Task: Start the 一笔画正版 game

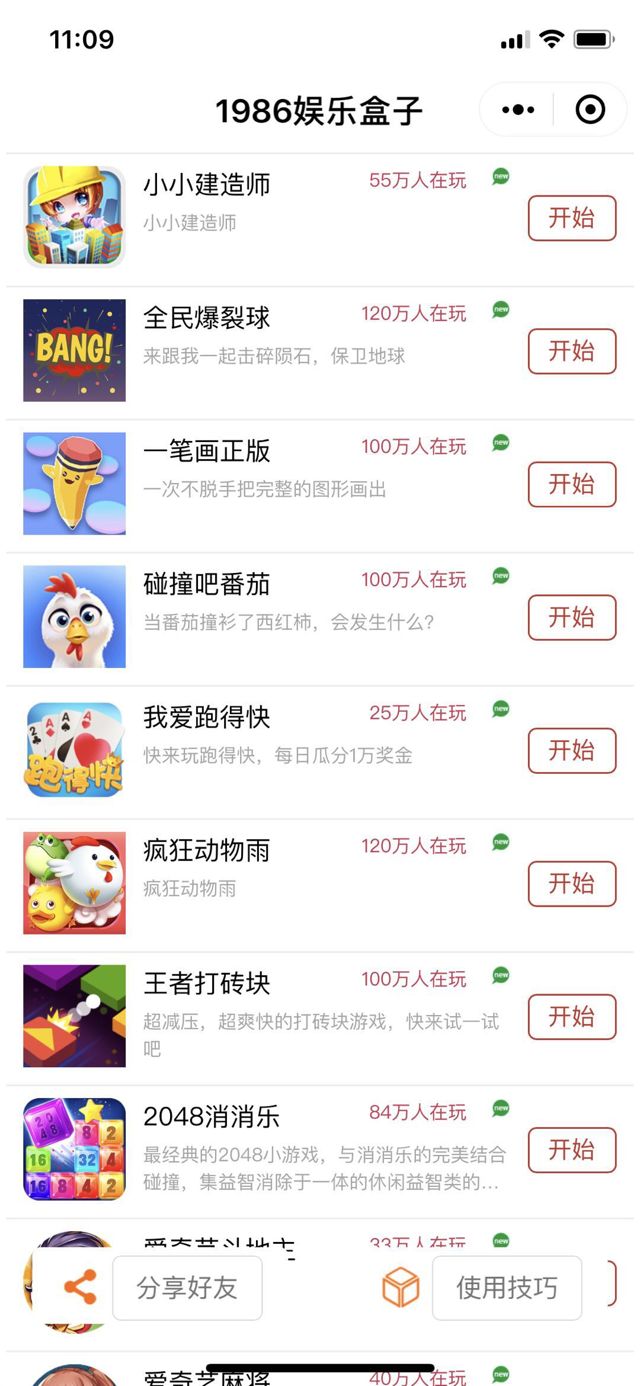Action: click(x=572, y=484)
